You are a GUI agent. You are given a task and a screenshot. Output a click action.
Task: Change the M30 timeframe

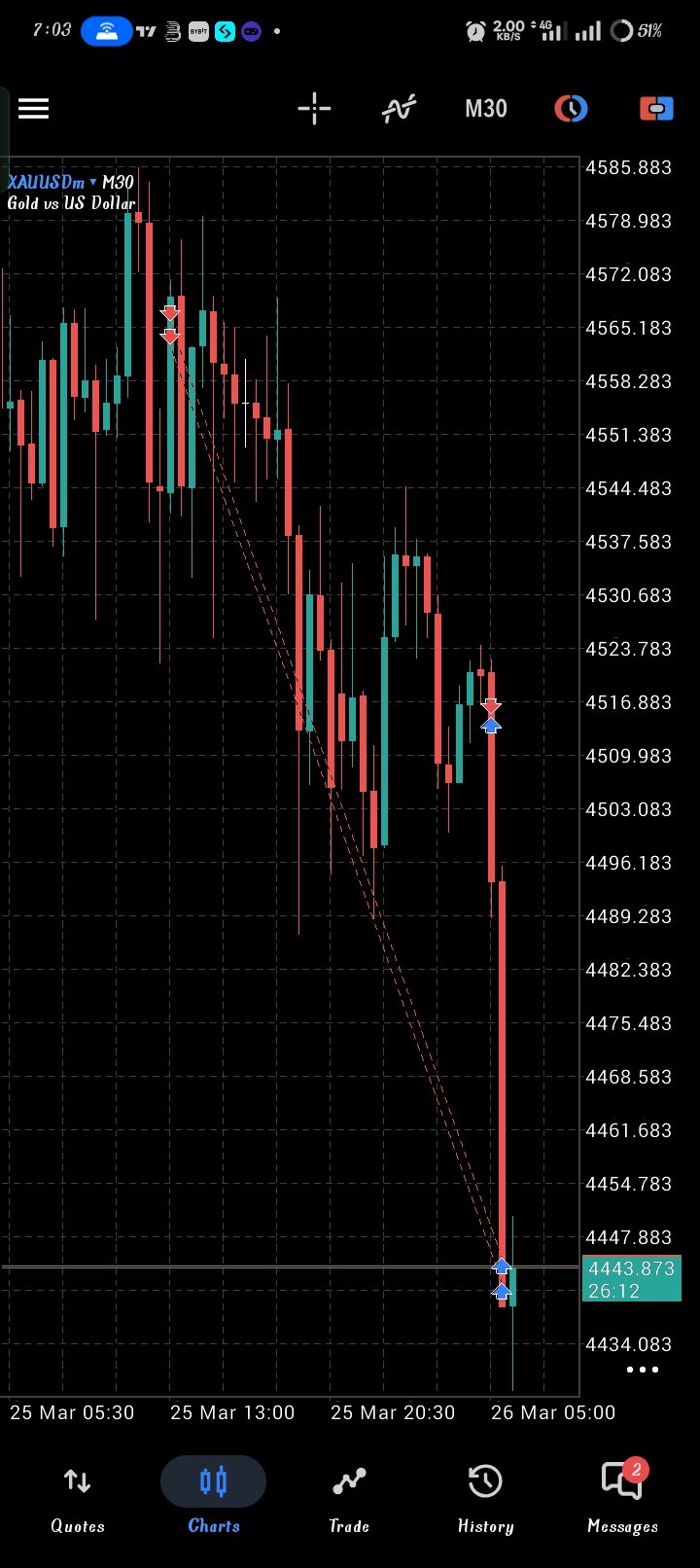(485, 108)
